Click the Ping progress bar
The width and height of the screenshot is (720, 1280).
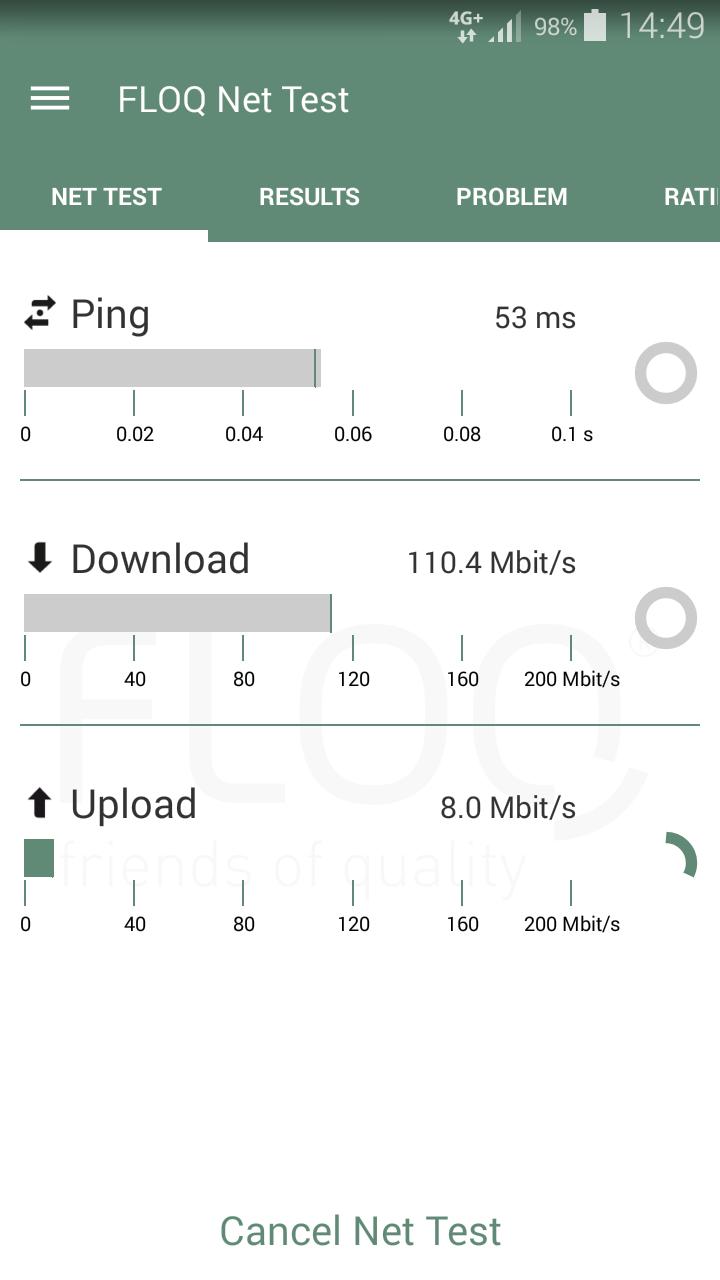tap(170, 368)
